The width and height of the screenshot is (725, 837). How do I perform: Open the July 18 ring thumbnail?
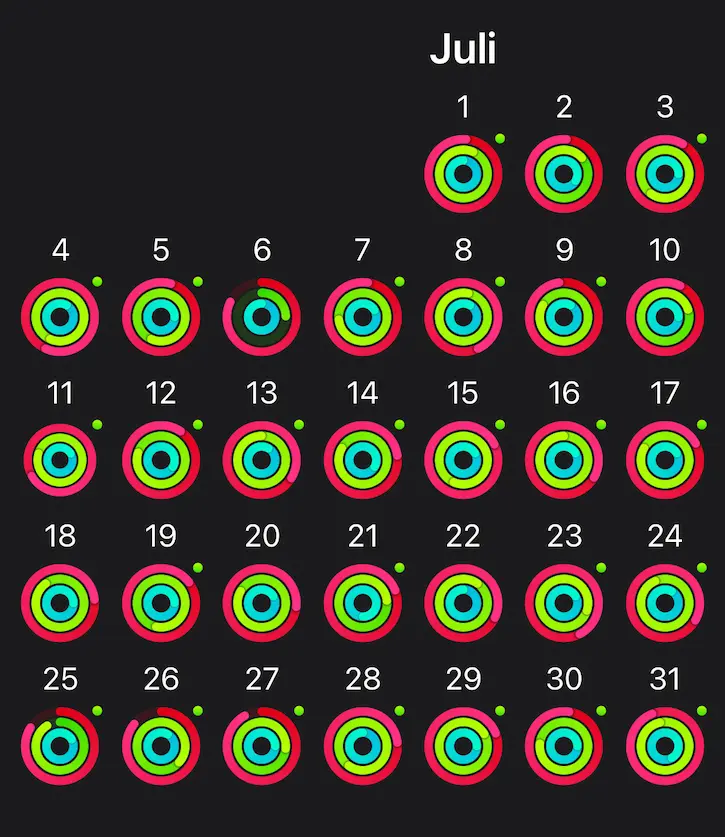(x=59, y=601)
